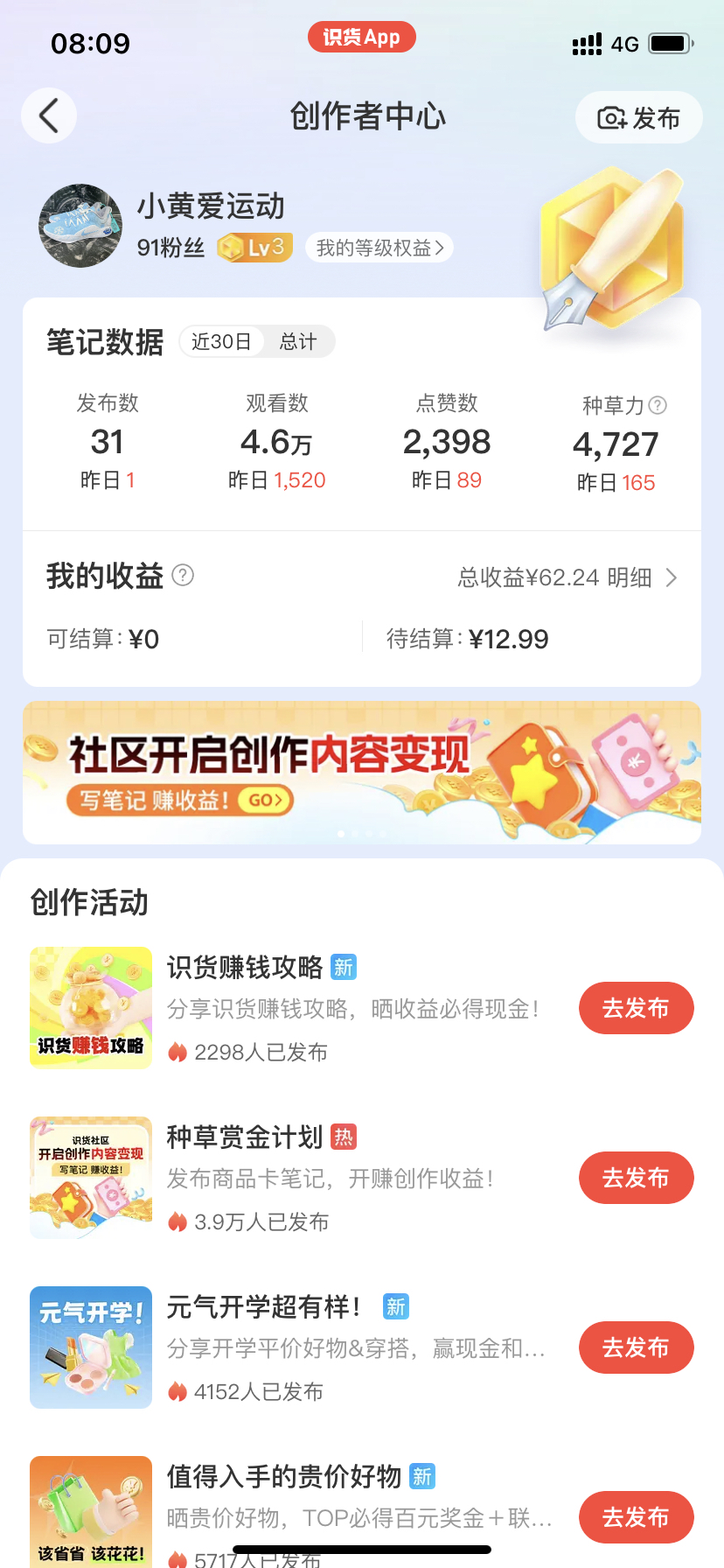Switch to 总计 data tab
Screen dimensions: 724x1568
click(x=298, y=342)
